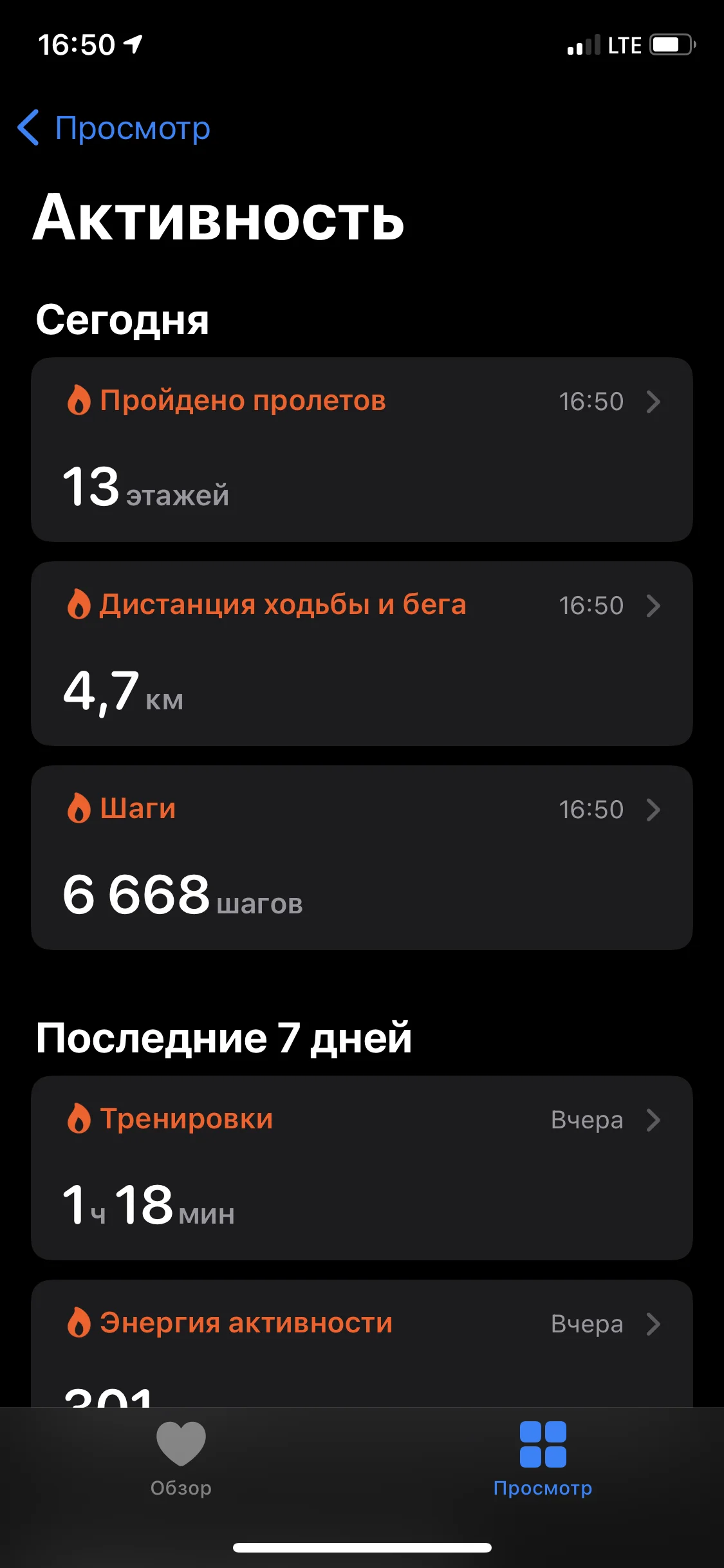
Task: Select the Просмотр tab in bottom bar
Action: [543, 1459]
